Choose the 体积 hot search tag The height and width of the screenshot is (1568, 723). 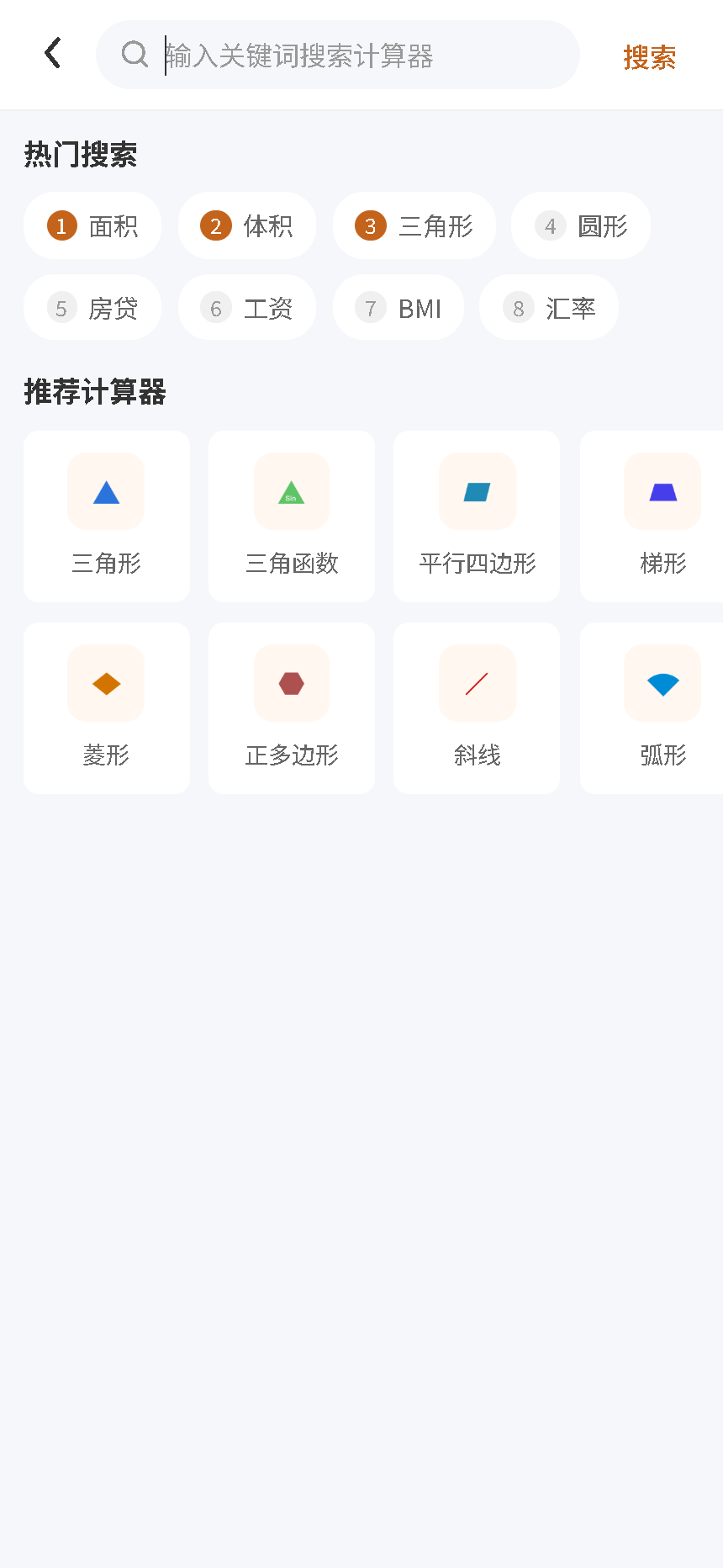(247, 225)
